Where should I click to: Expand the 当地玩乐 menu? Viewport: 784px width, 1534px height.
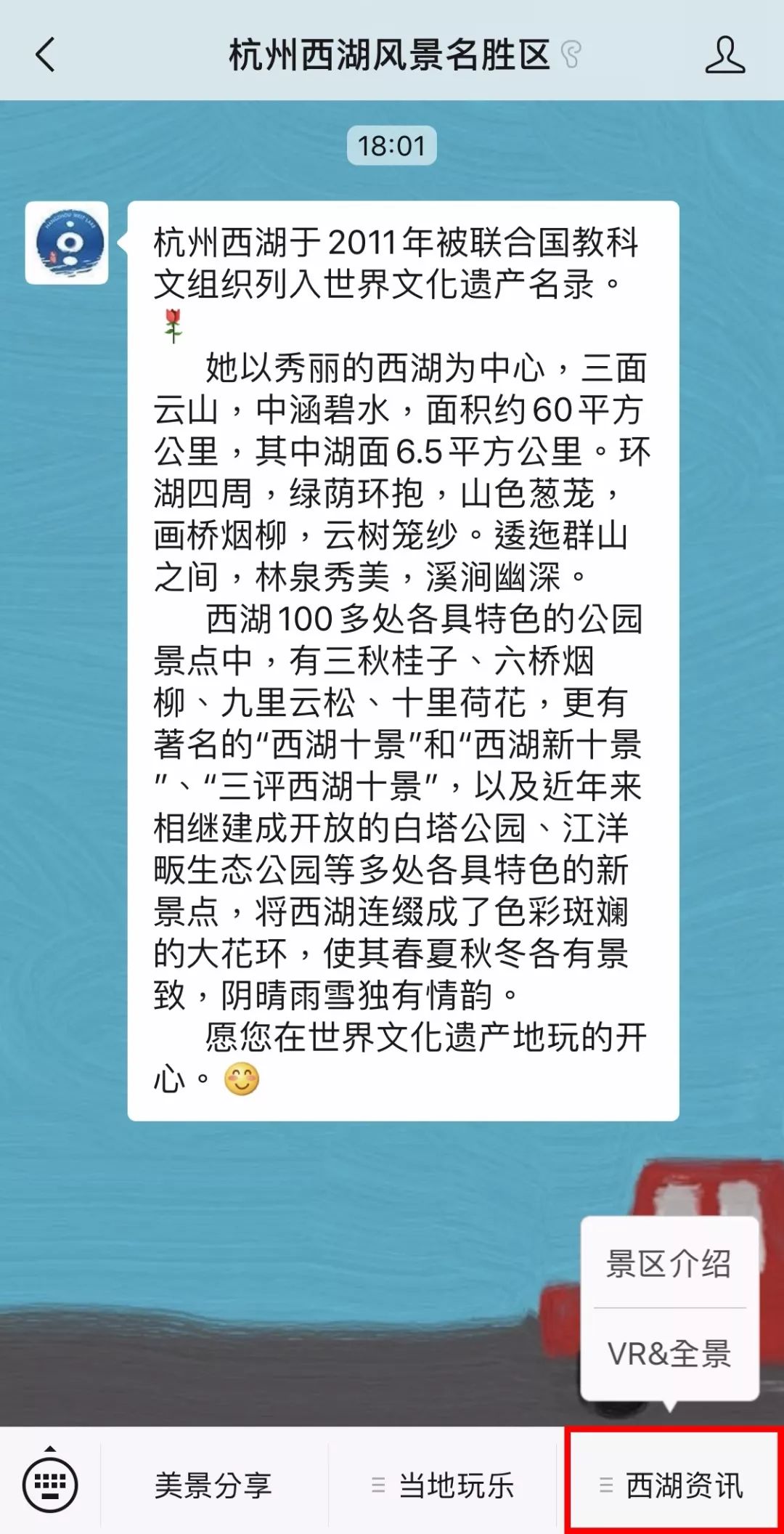(x=443, y=1485)
